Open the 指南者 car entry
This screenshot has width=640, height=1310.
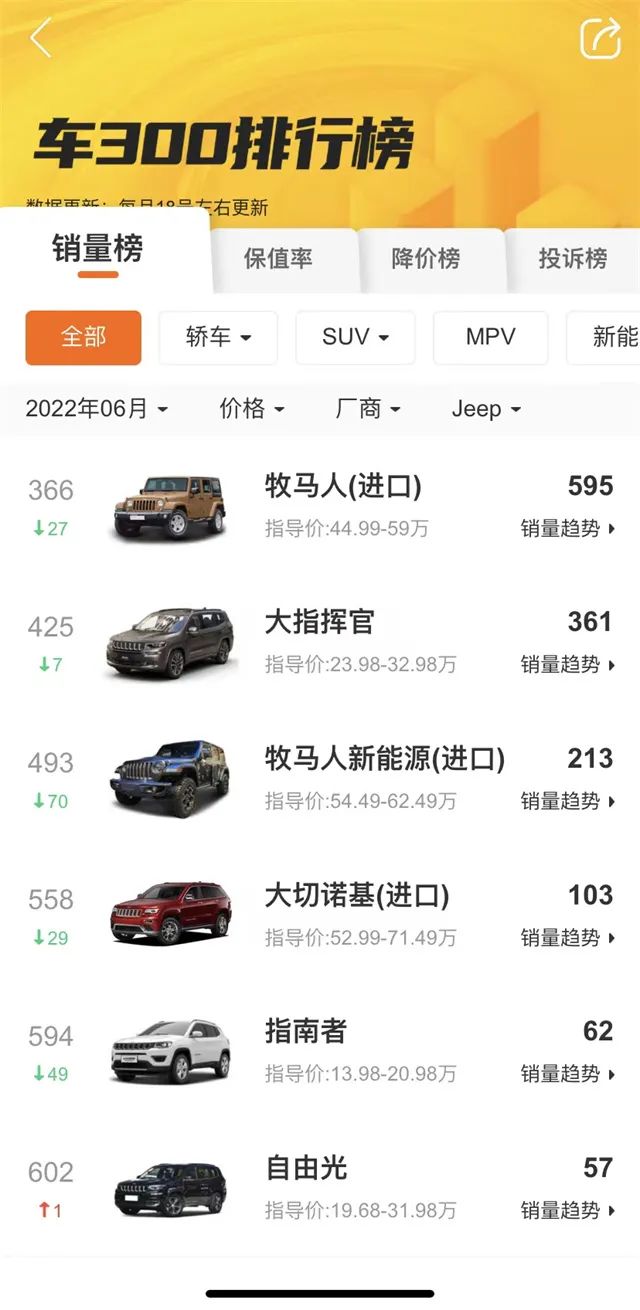(x=305, y=1031)
